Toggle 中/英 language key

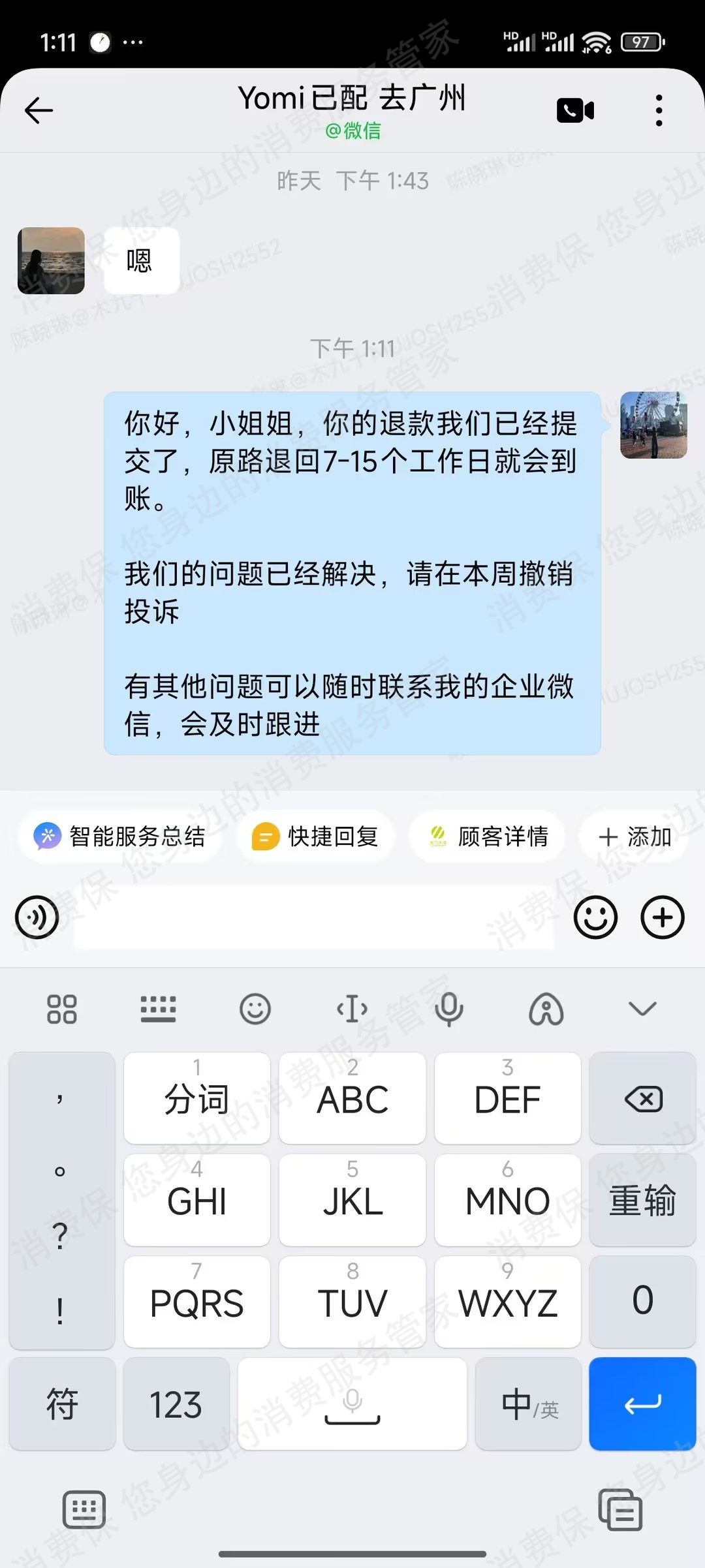[x=529, y=1404]
